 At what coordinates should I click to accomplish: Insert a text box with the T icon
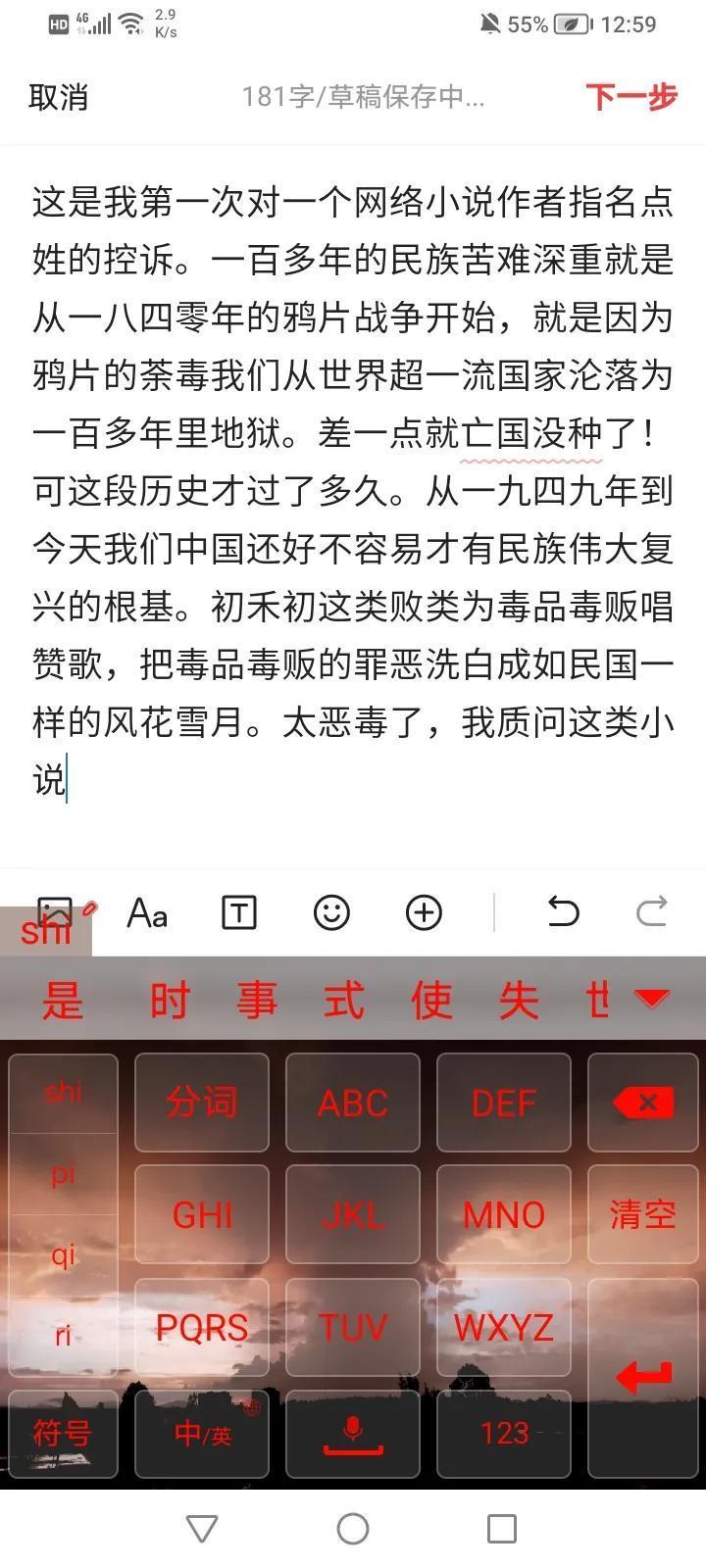pyautogui.click(x=239, y=912)
